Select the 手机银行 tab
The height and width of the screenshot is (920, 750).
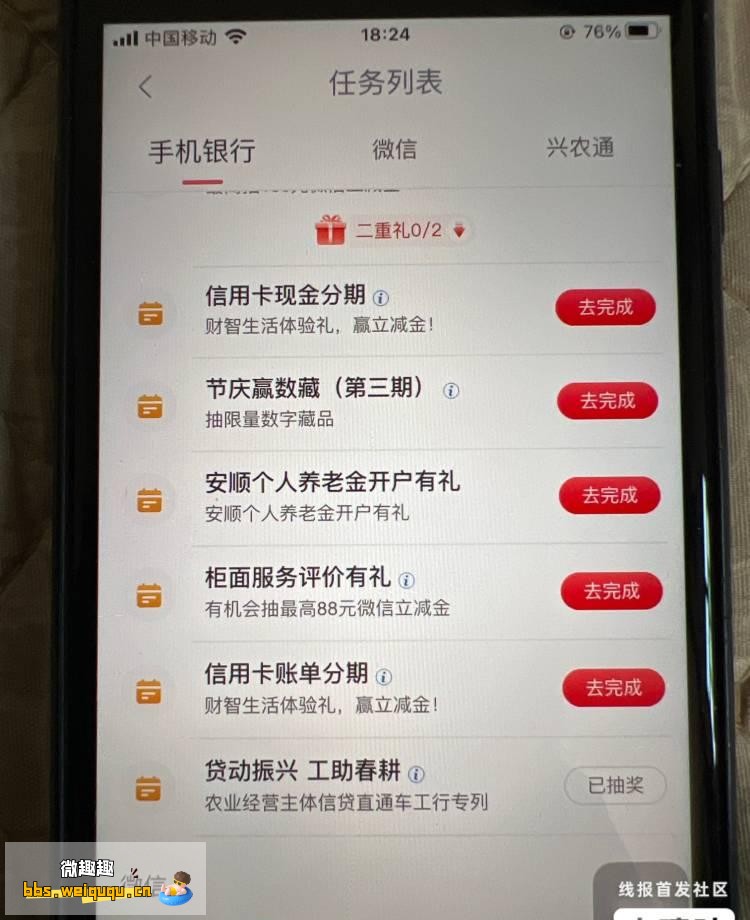[x=202, y=152]
